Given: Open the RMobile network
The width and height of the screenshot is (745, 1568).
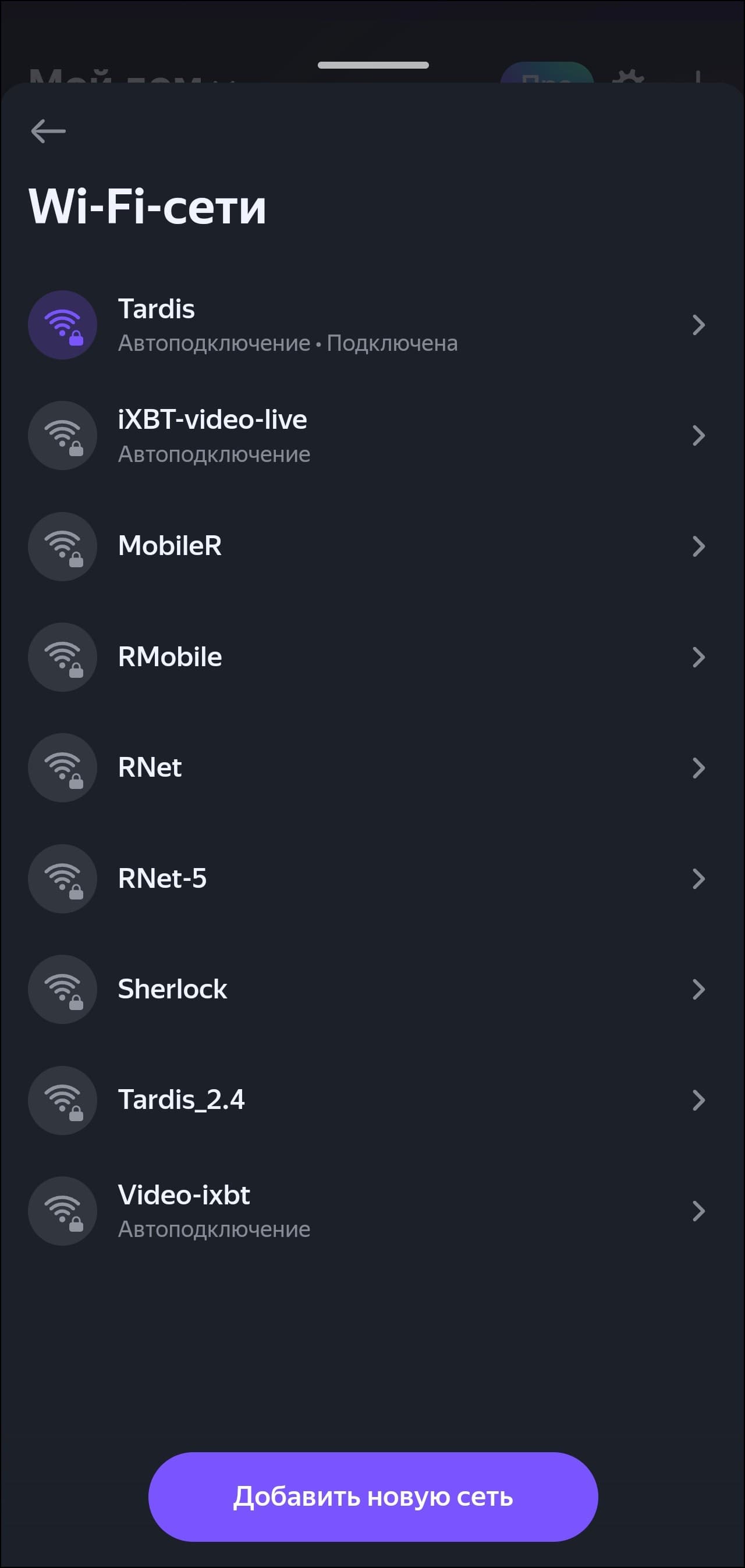Looking at the screenshot, I should tap(366, 657).
